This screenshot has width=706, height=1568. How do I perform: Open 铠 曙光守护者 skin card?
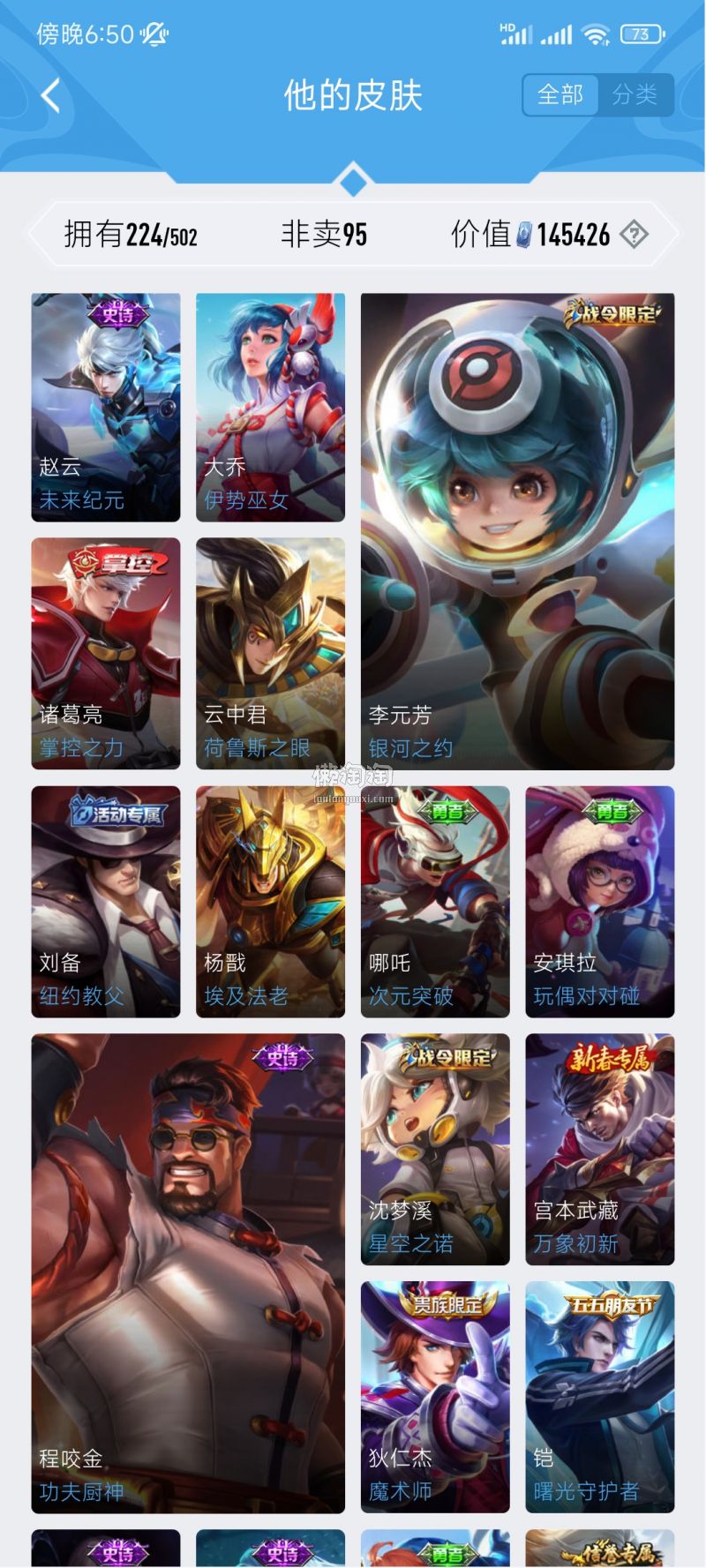point(600,1397)
